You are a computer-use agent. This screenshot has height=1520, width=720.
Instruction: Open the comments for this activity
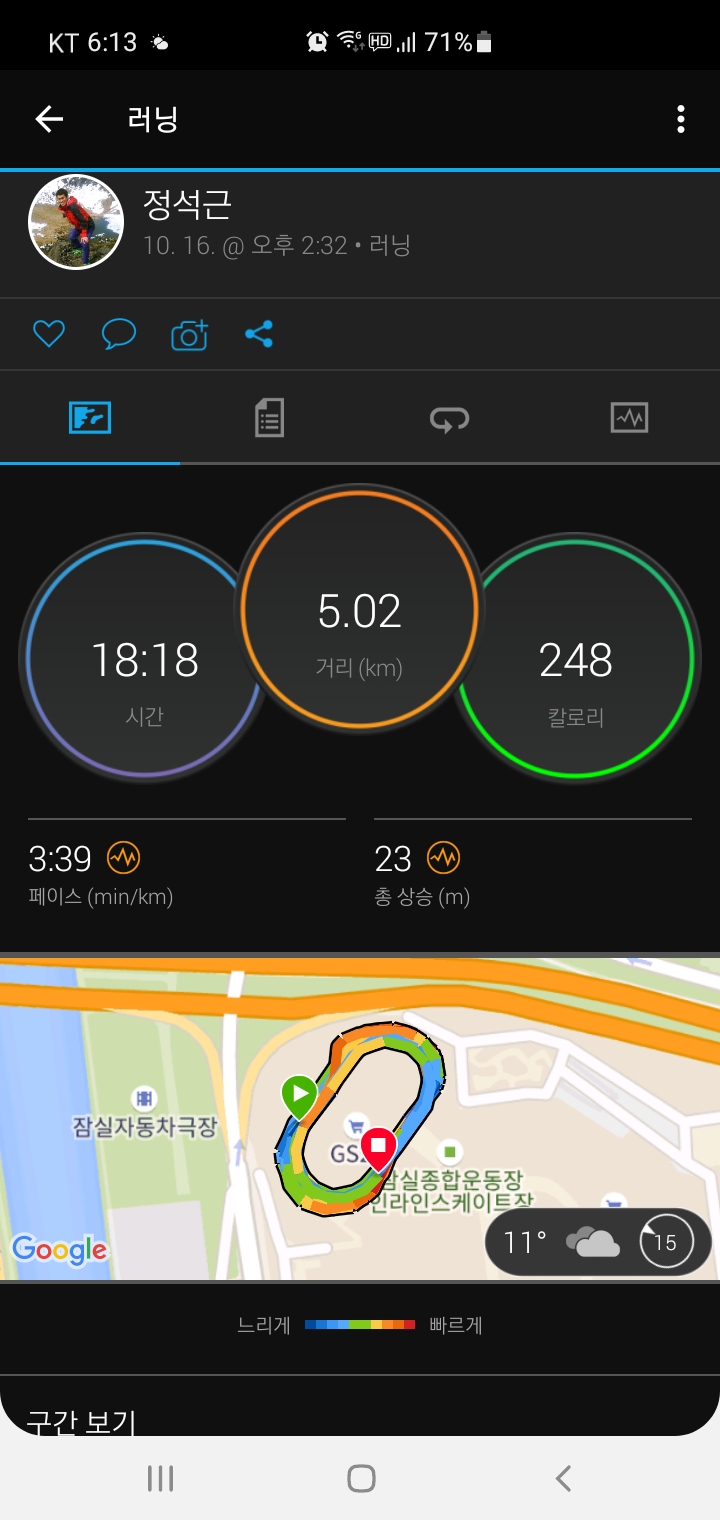click(x=118, y=334)
